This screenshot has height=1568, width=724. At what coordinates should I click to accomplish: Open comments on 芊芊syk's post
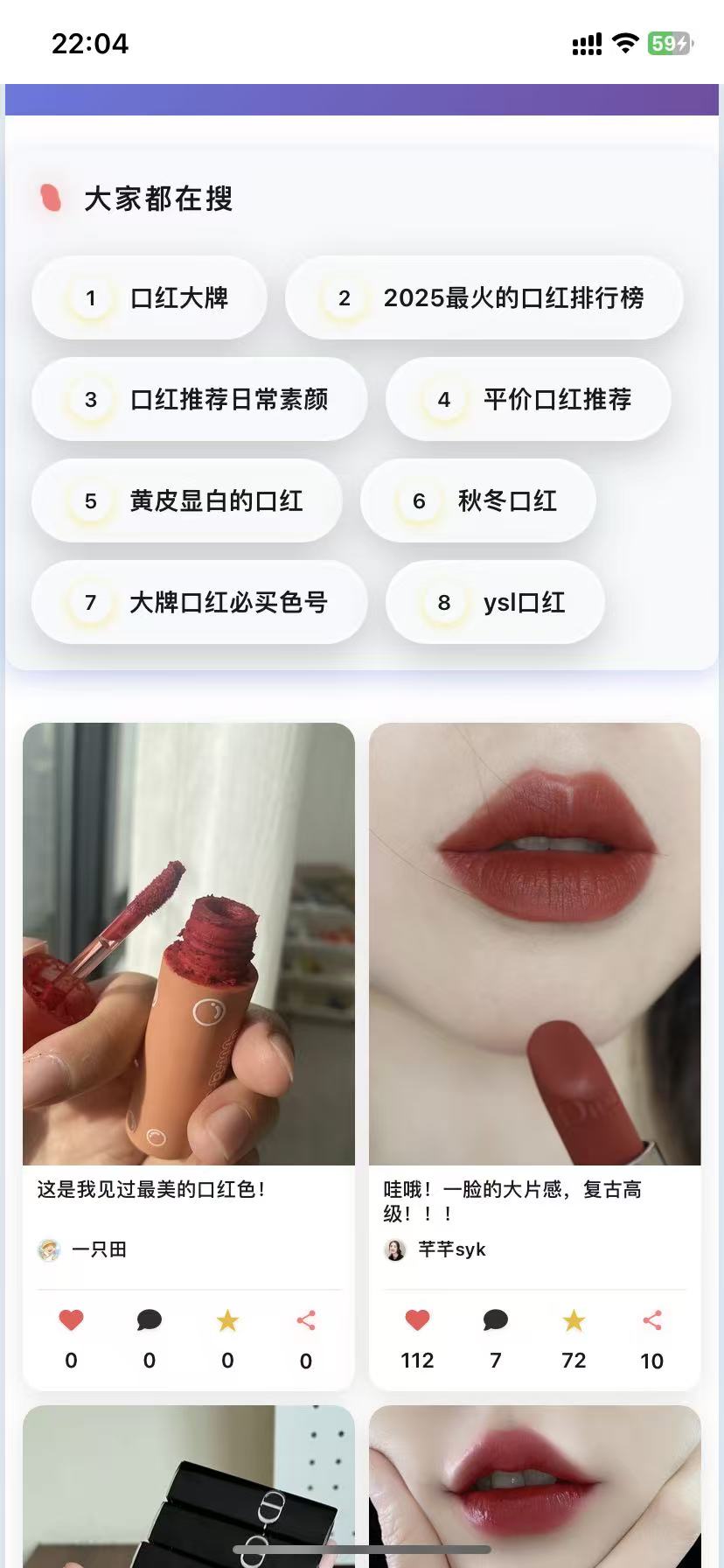(x=496, y=1320)
